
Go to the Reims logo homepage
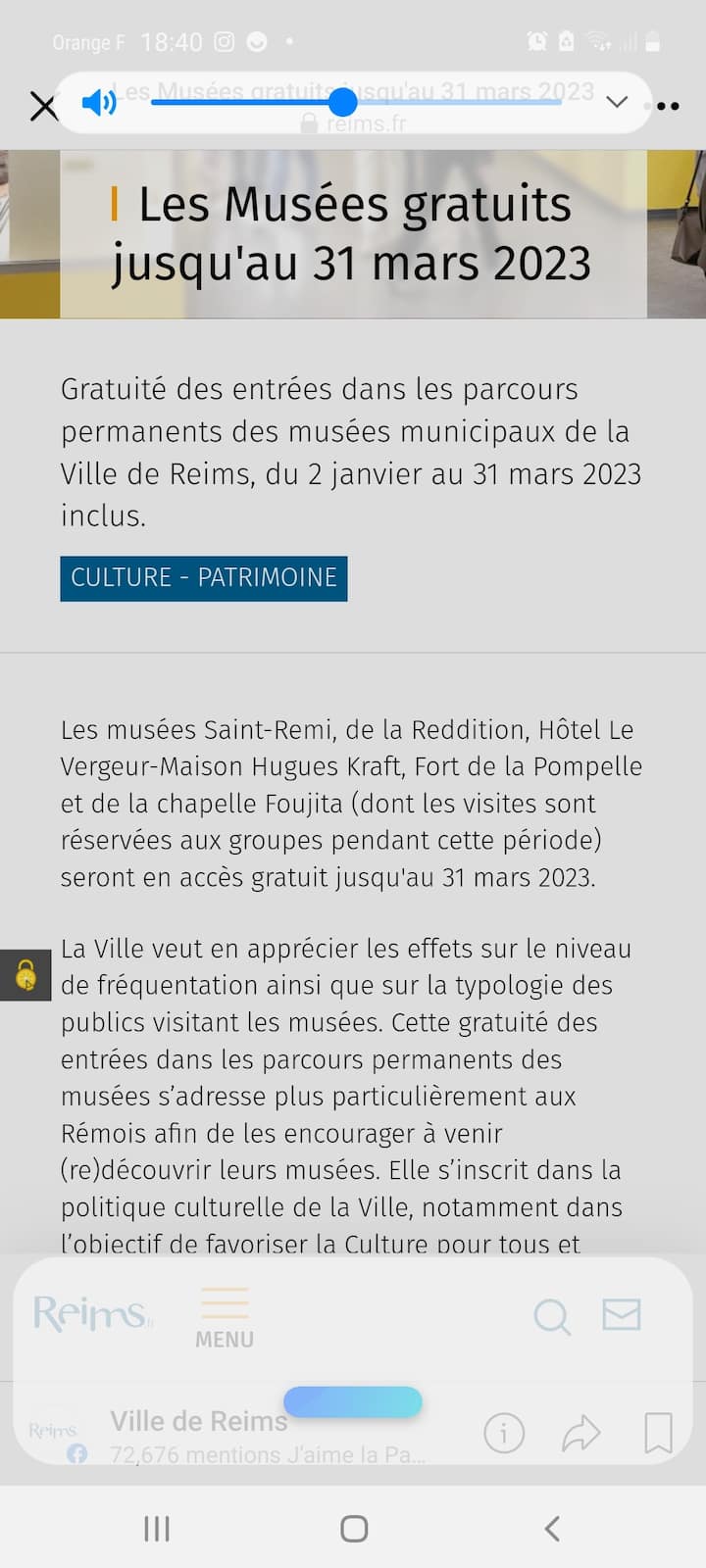pos(92,1313)
